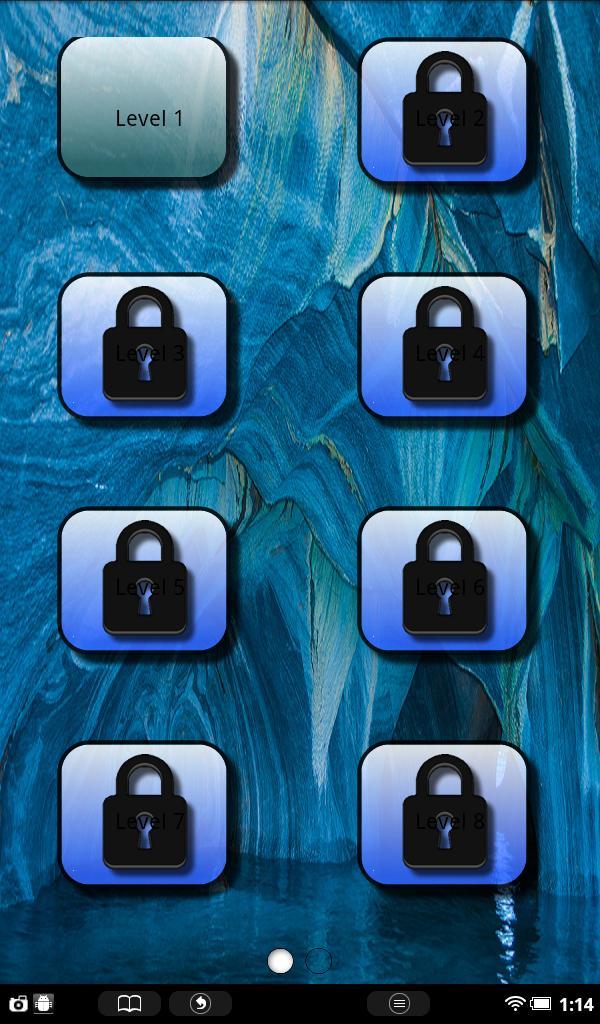
Task: Start Level 1
Action: coord(143,108)
